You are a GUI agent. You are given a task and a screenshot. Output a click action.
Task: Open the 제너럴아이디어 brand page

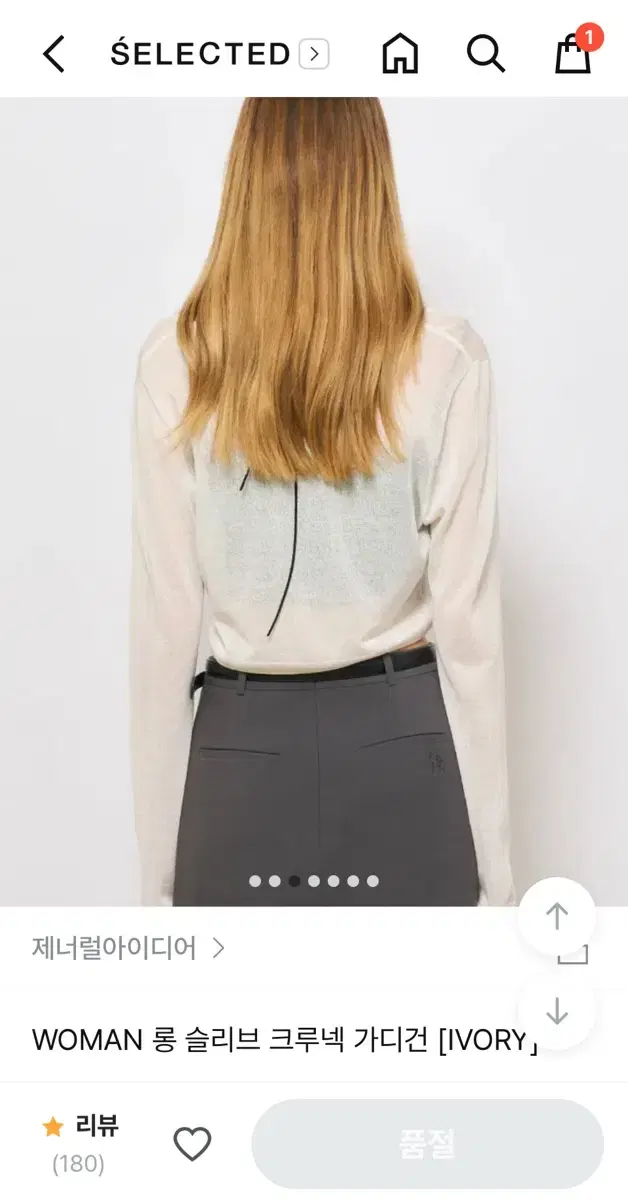click(128, 948)
